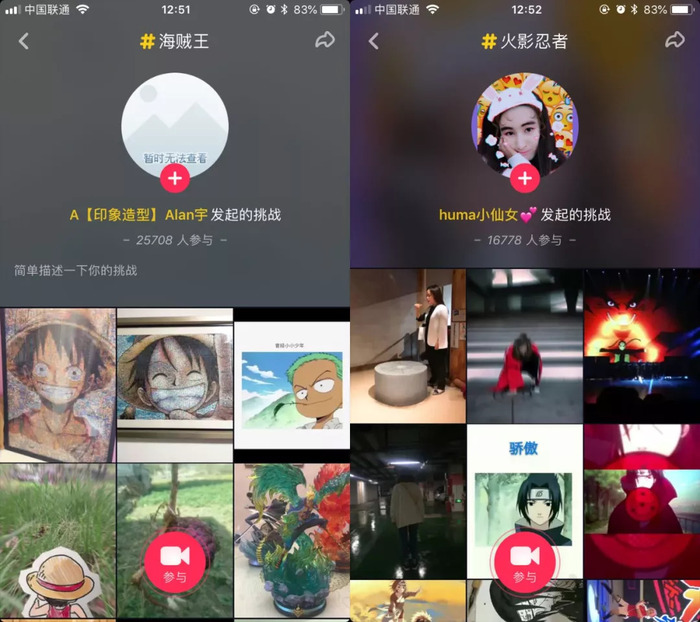Tap 参与 to join the 海贼王 challenge
This screenshot has height=622, width=700.
click(x=175, y=561)
